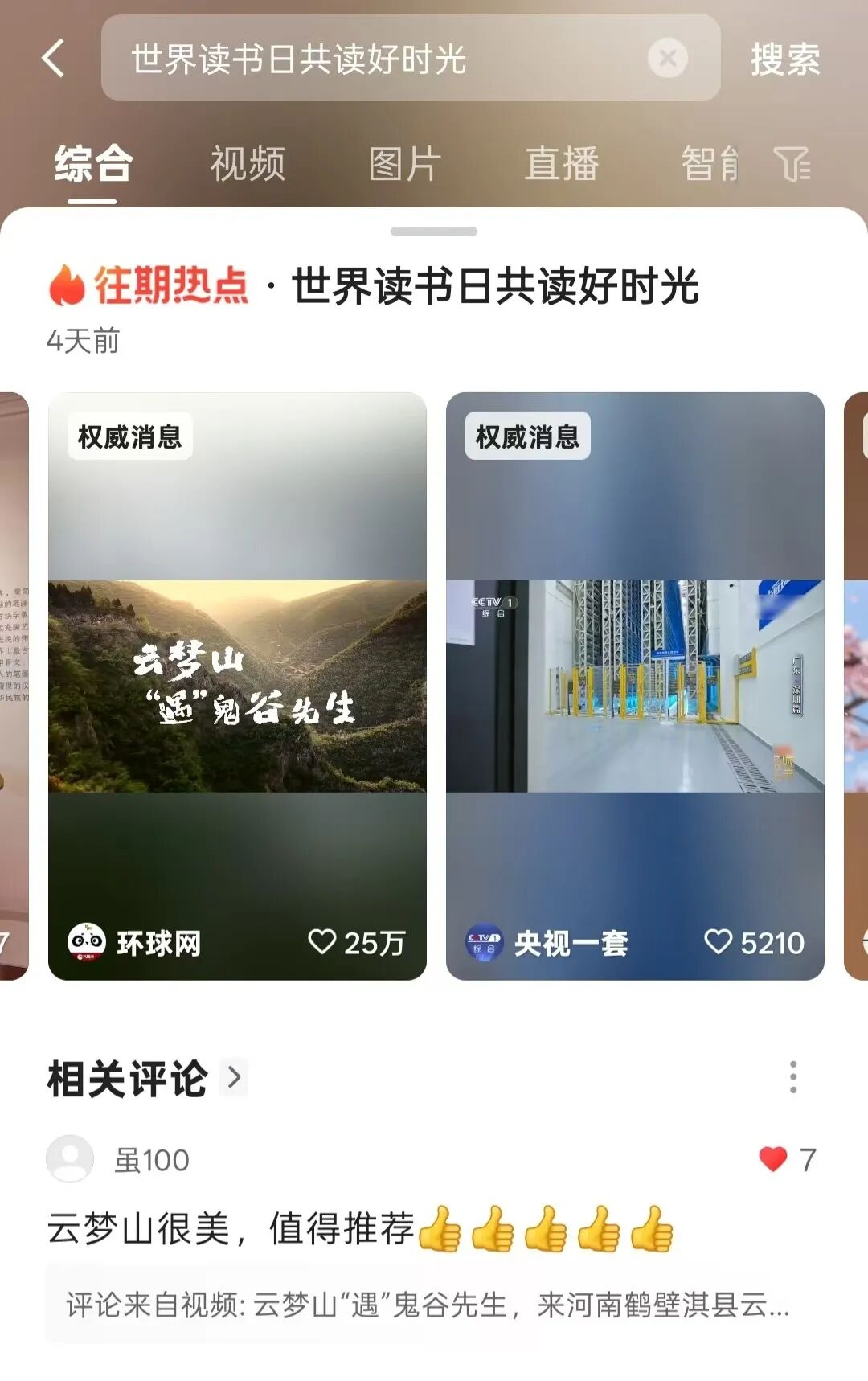Open the 环球网 云梦山 video card

click(x=237, y=685)
